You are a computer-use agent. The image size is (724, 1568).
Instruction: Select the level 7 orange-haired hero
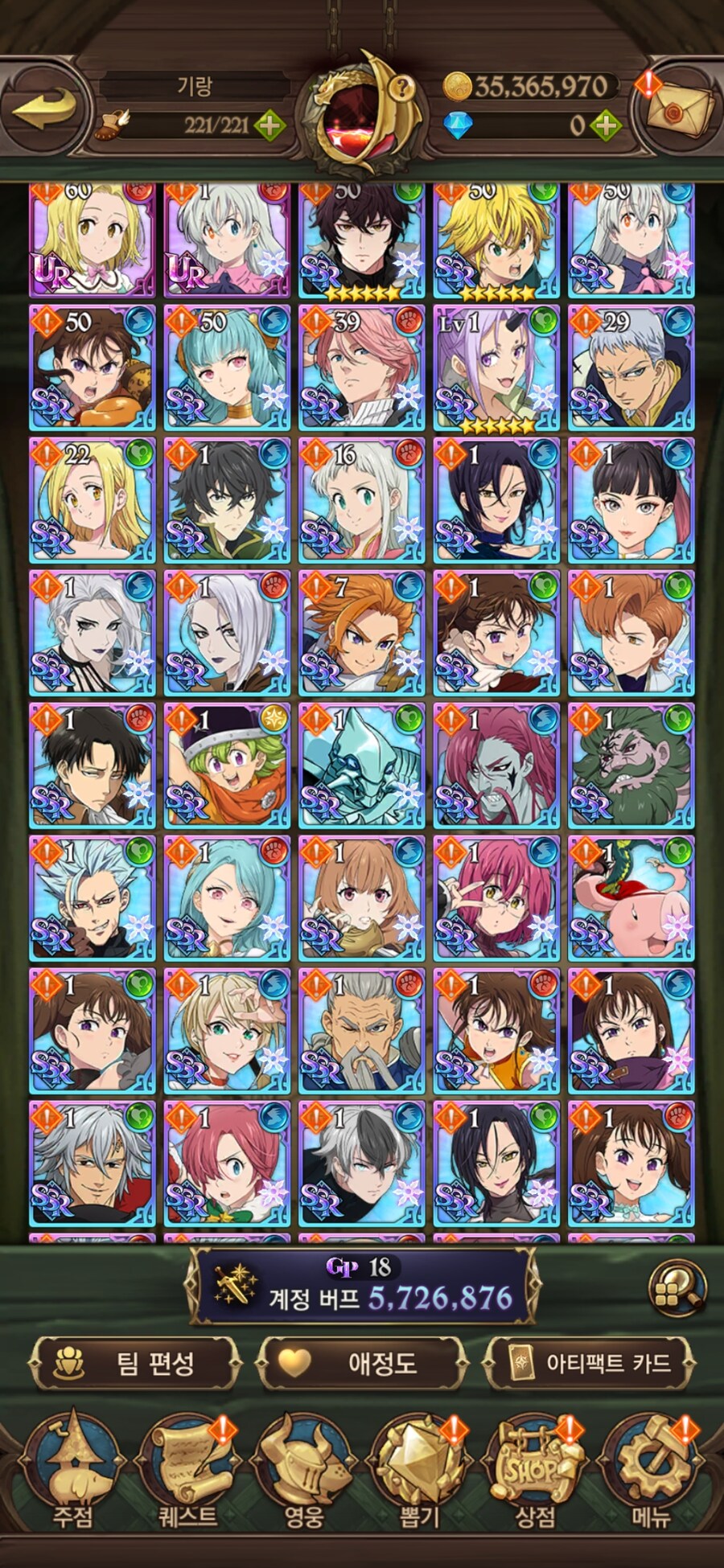pyautogui.click(x=361, y=633)
